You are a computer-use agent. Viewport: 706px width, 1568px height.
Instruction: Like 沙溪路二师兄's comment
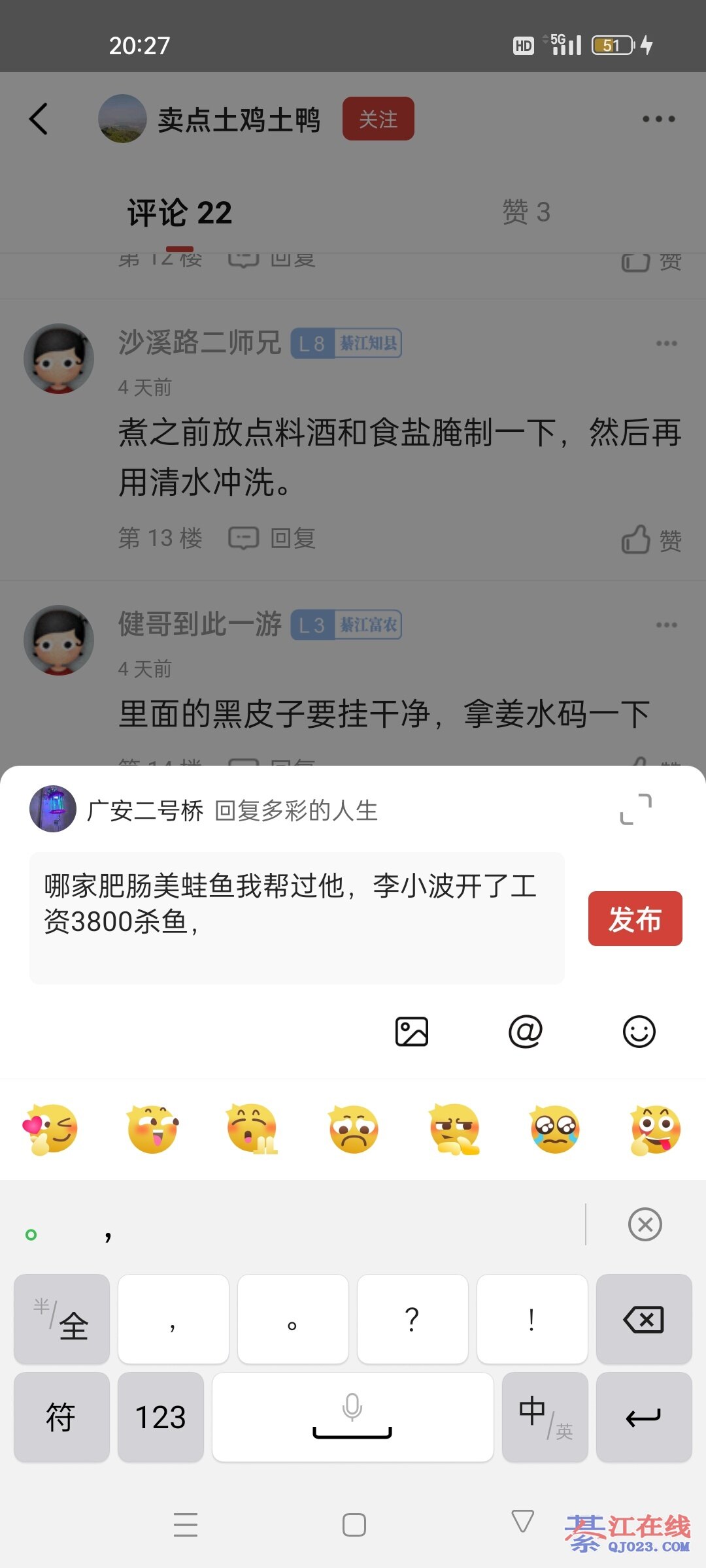[651, 540]
